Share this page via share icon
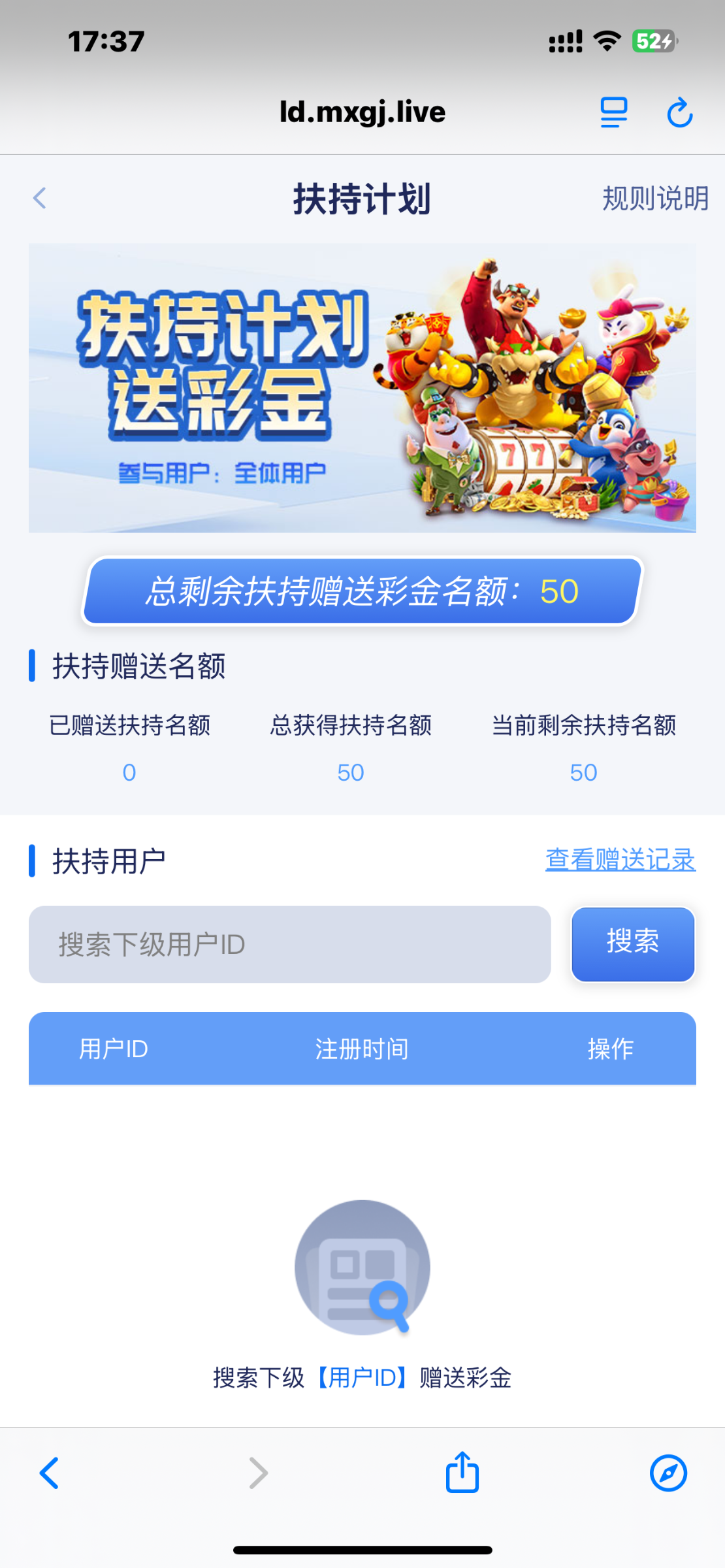Image resolution: width=725 pixels, height=1568 pixels. coord(462,1473)
